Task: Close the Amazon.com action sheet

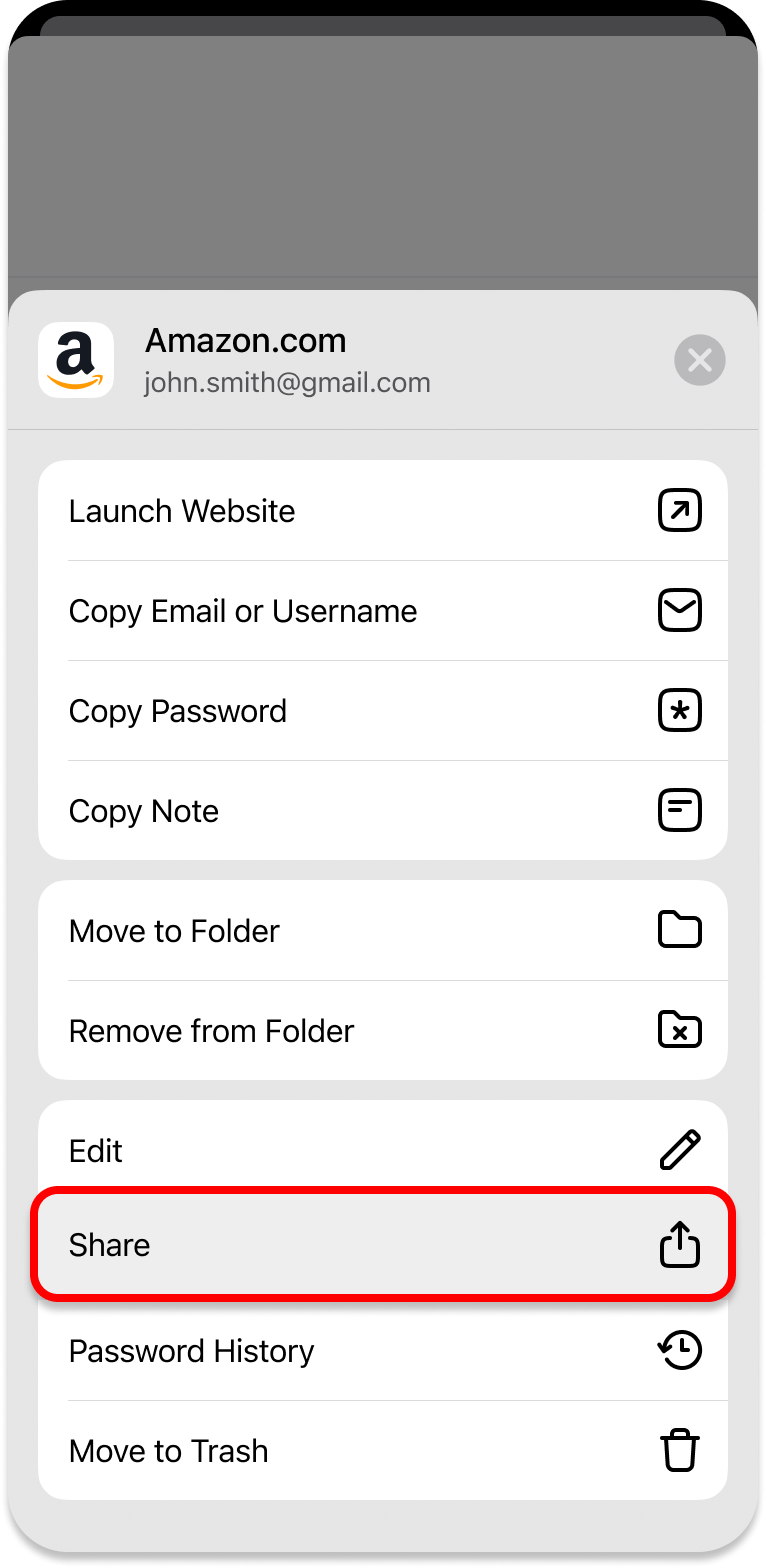Action: click(699, 360)
